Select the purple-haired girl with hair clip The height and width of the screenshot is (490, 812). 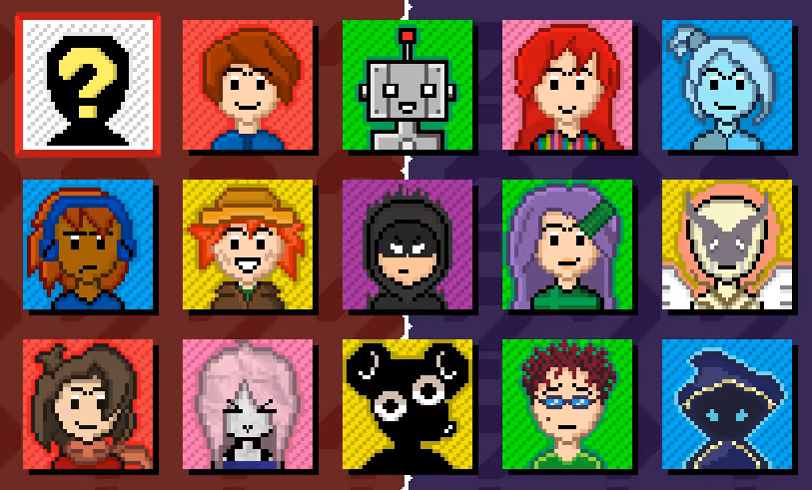pyautogui.click(x=567, y=245)
